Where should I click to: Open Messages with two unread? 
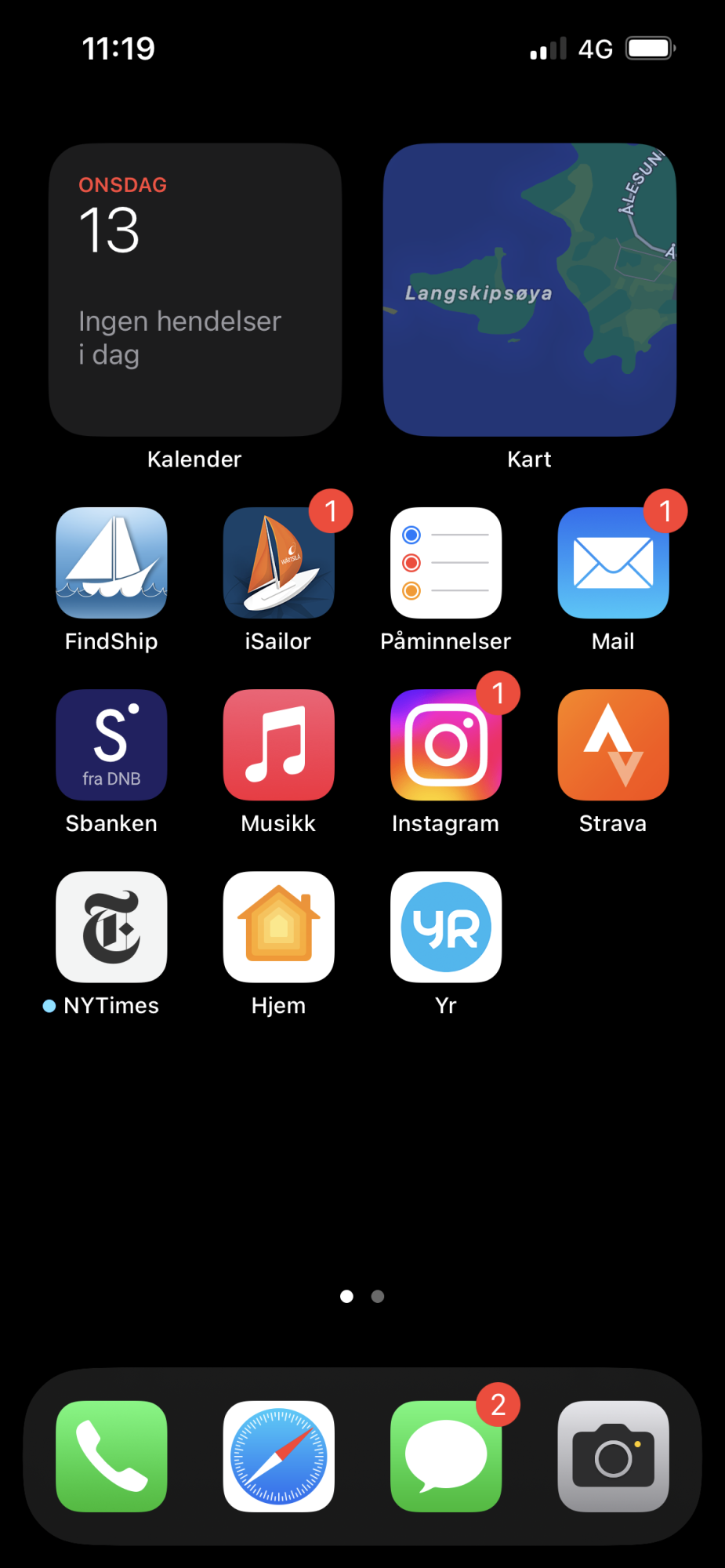(446, 1457)
